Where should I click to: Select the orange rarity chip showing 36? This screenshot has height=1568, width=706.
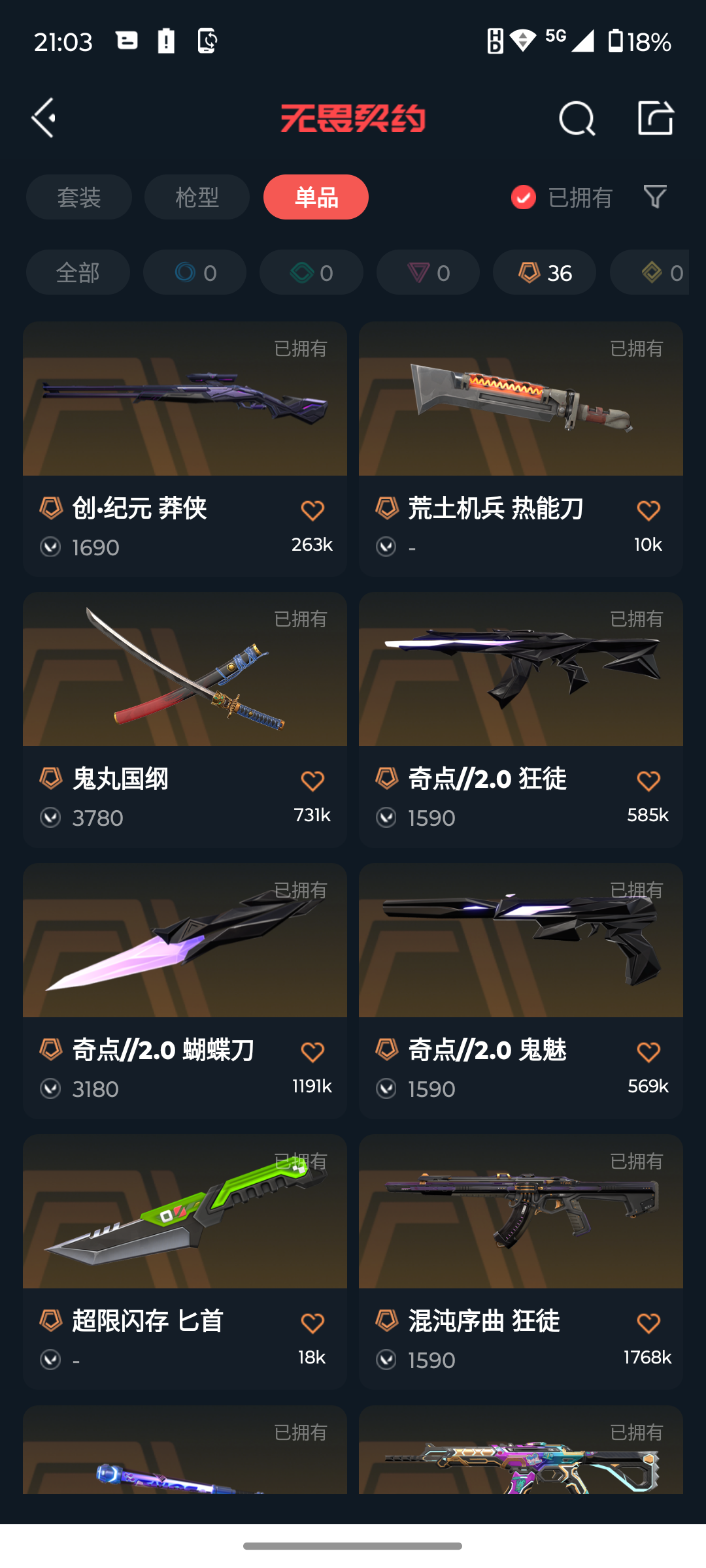coord(544,272)
